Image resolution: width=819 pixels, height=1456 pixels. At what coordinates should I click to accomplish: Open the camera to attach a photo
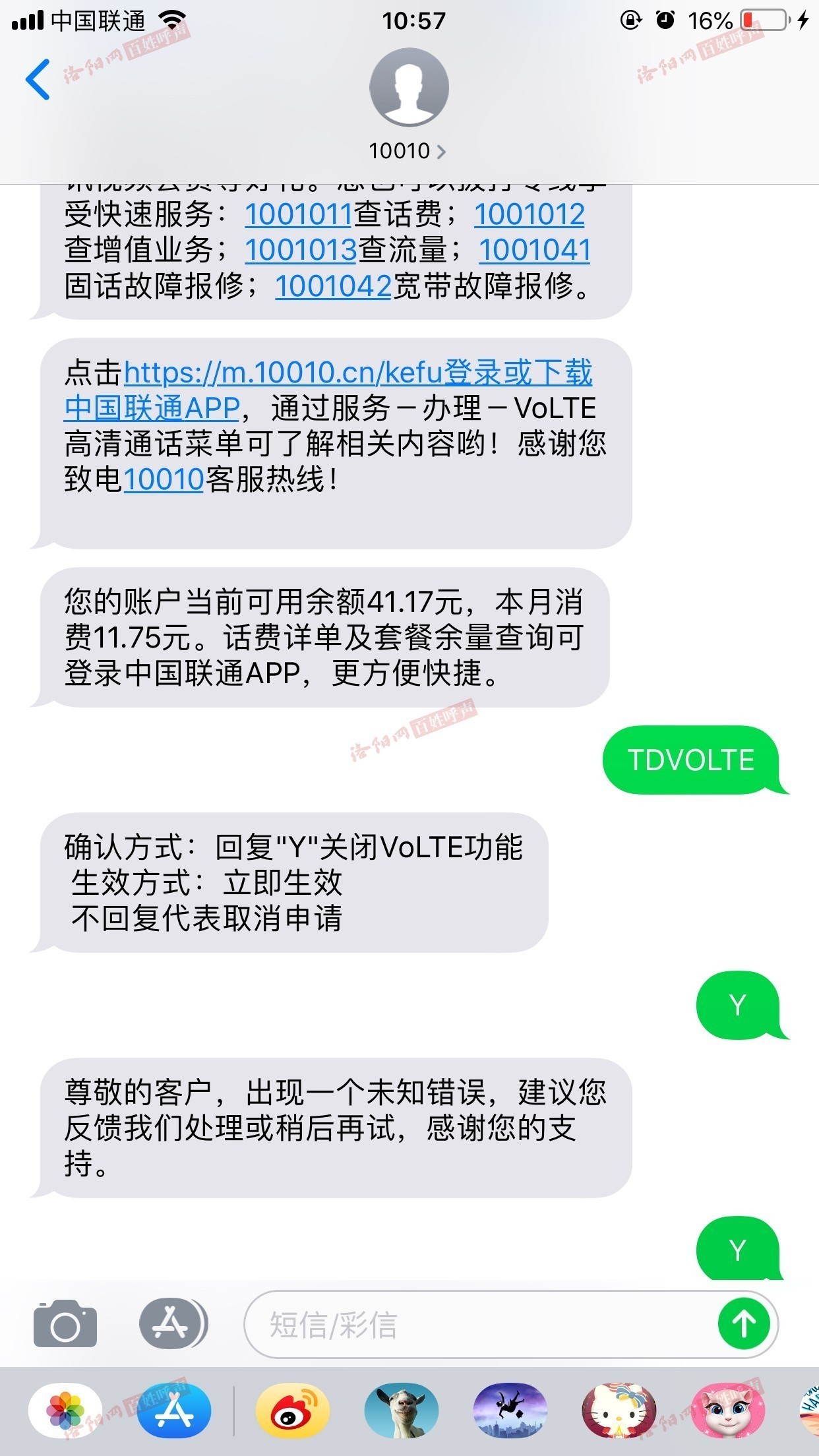(65, 1323)
